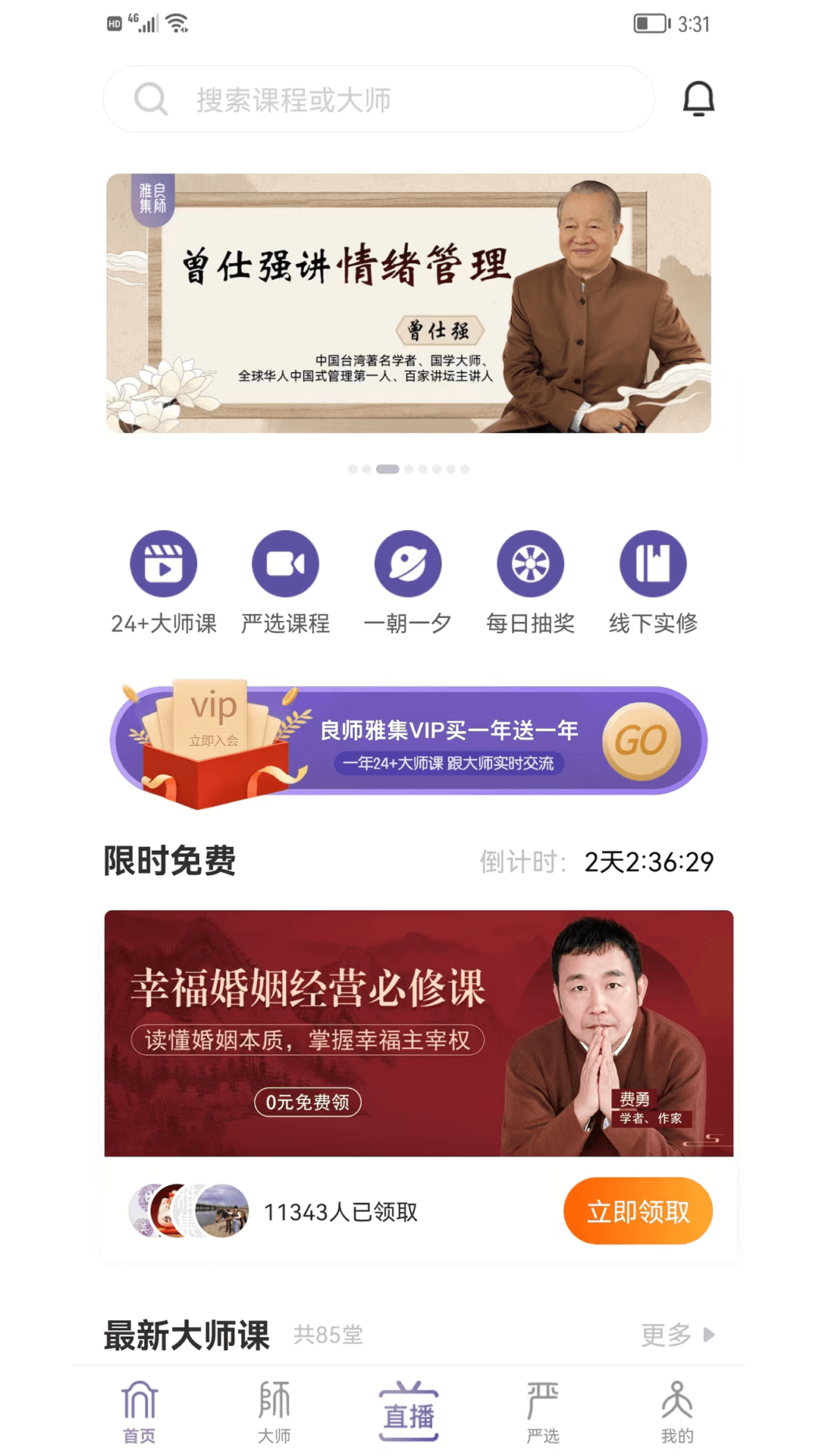
Task: Open 24+大师课 shortcut
Action: [x=163, y=582]
